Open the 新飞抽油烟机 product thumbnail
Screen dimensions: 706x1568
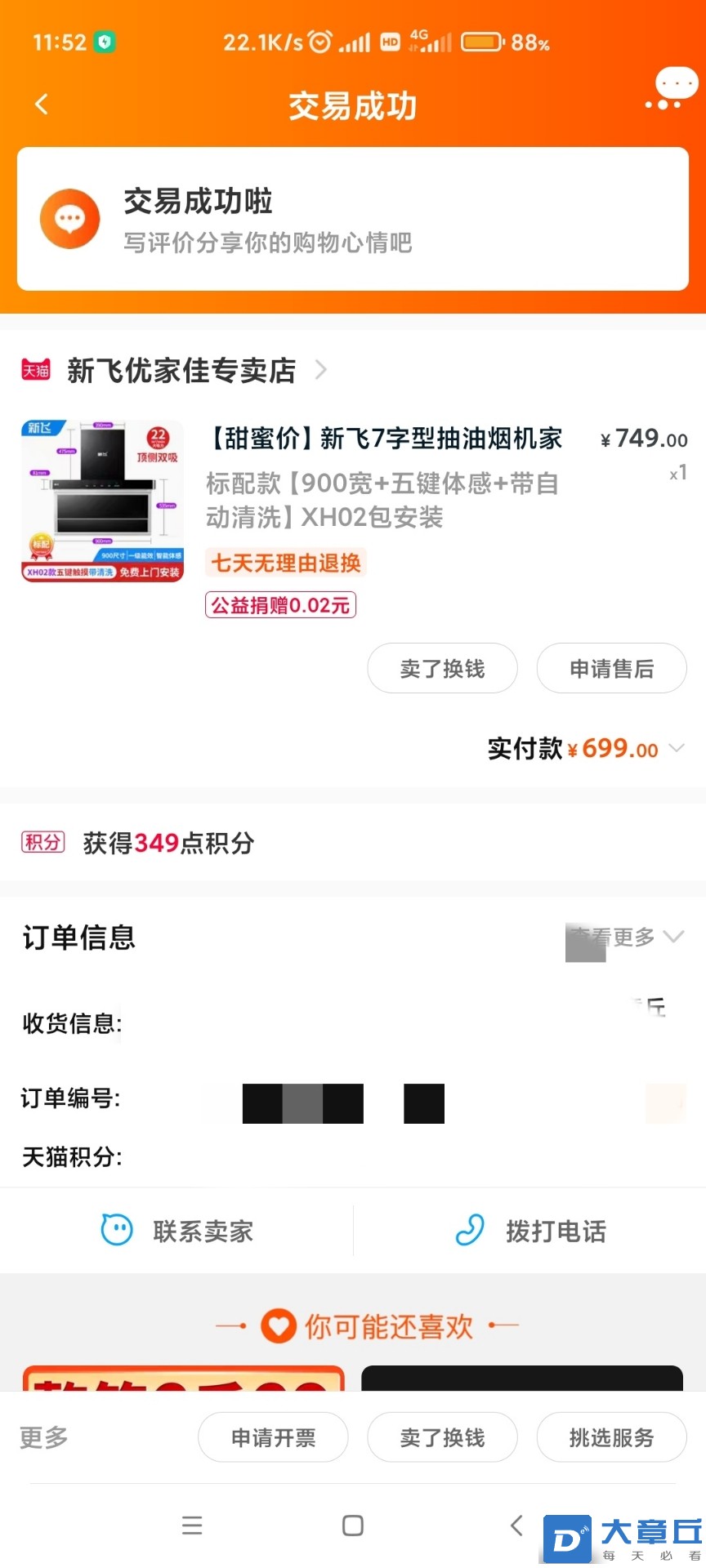tap(102, 501)
